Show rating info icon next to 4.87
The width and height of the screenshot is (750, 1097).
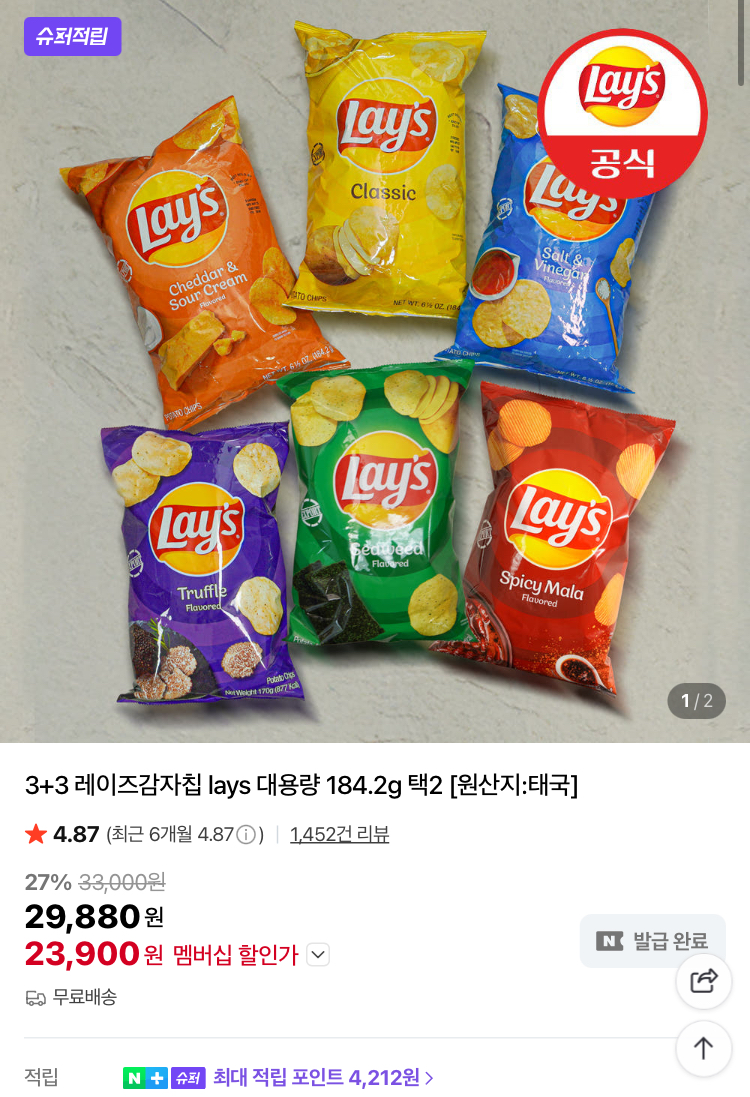pos(246,834)
